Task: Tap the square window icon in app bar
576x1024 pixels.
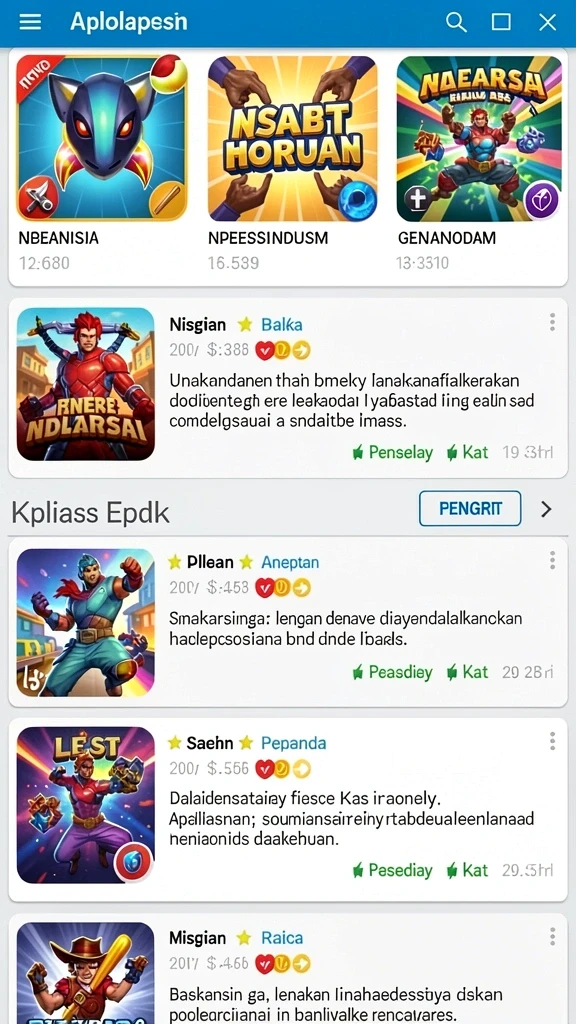Action: pos(501,23)
